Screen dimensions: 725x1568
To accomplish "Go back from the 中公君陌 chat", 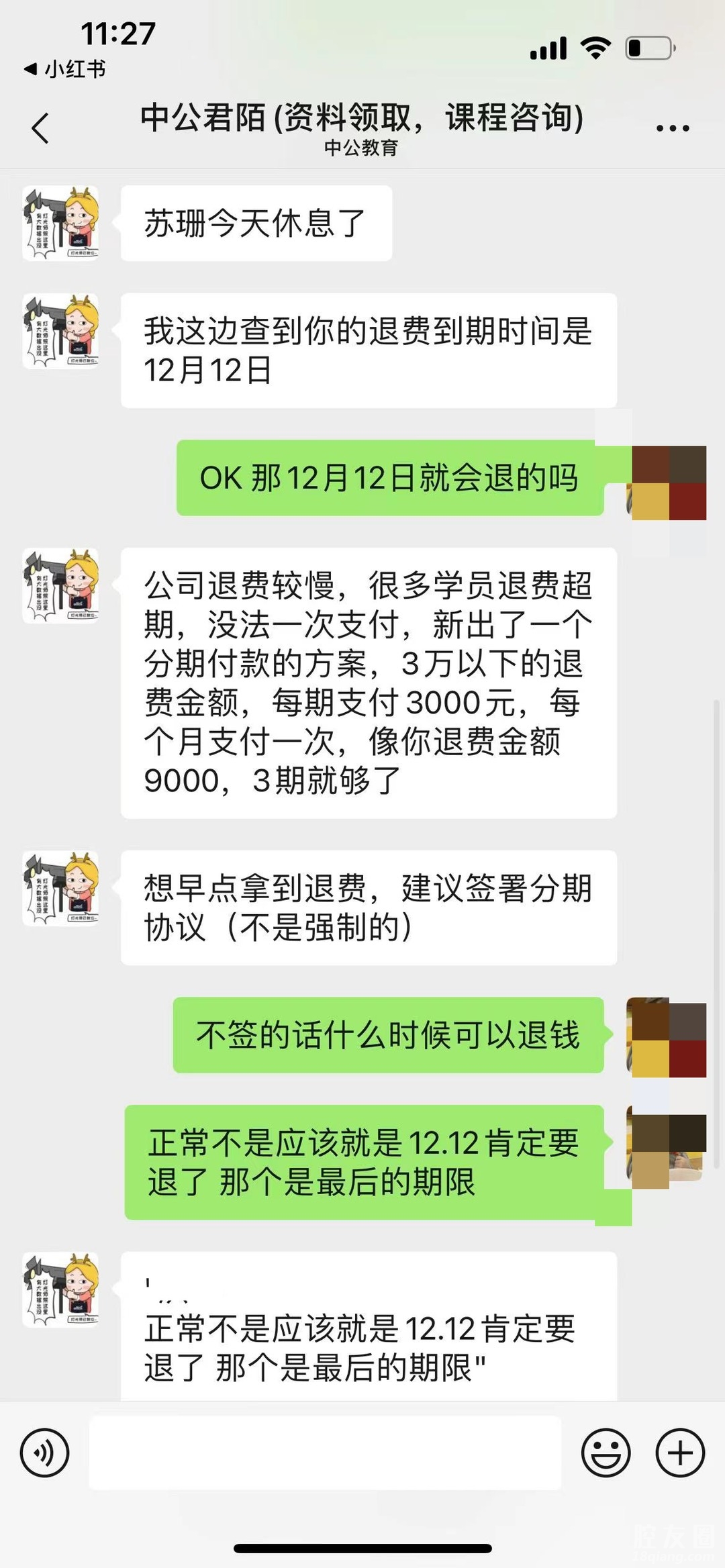I will tap(40, 128).
